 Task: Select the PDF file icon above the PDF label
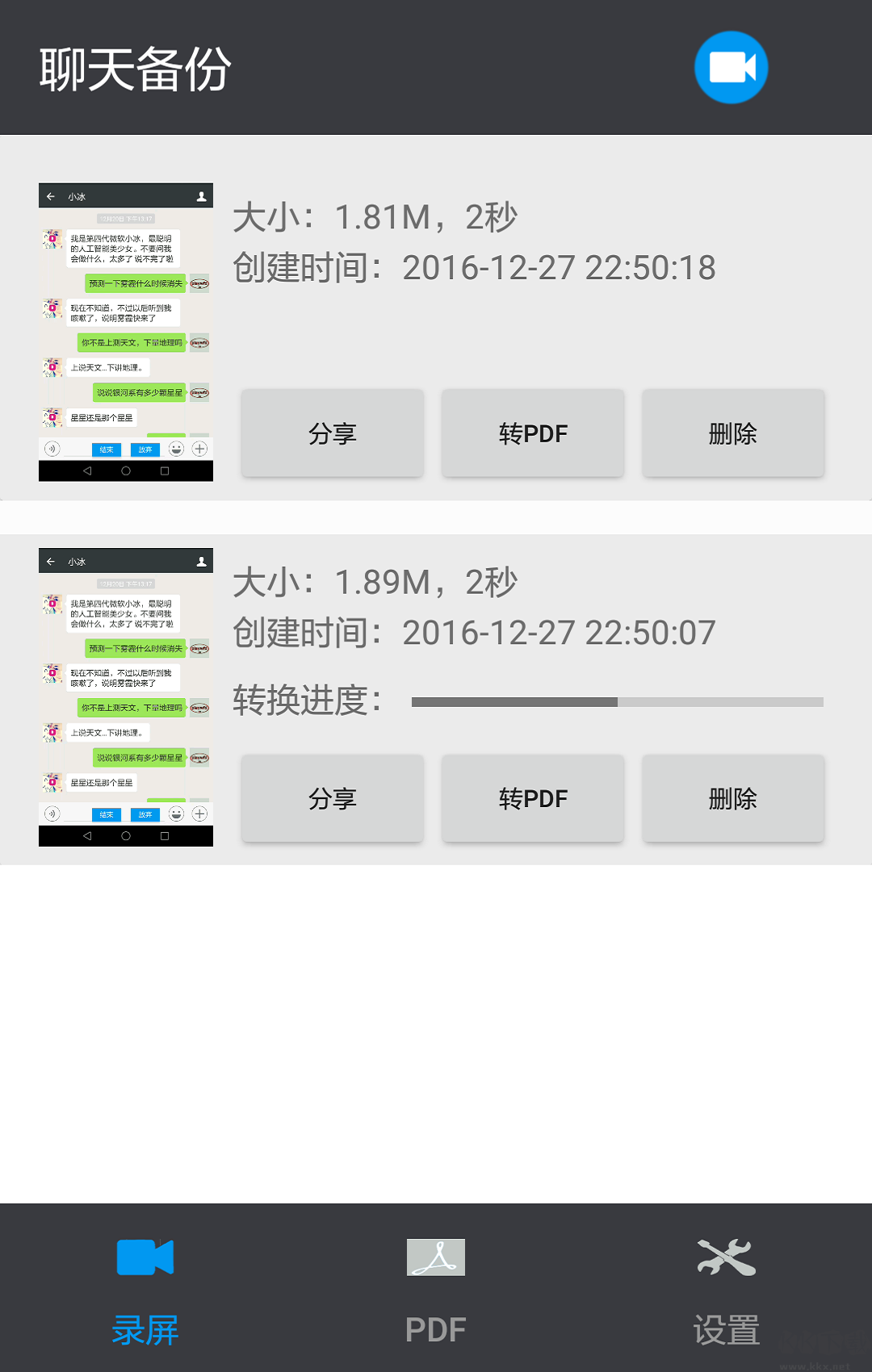(435, 1257)
